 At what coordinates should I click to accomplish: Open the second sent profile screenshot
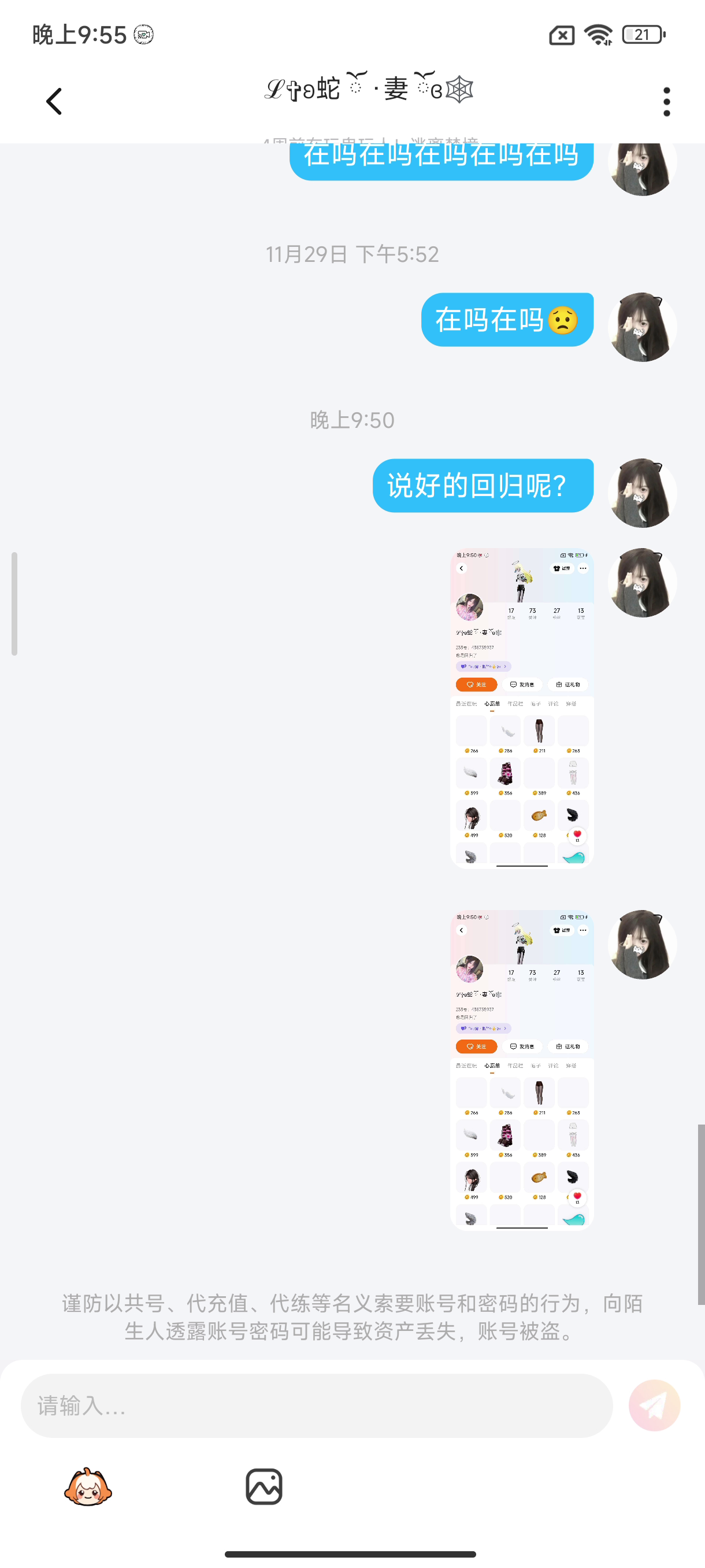tap(521, 1070)
